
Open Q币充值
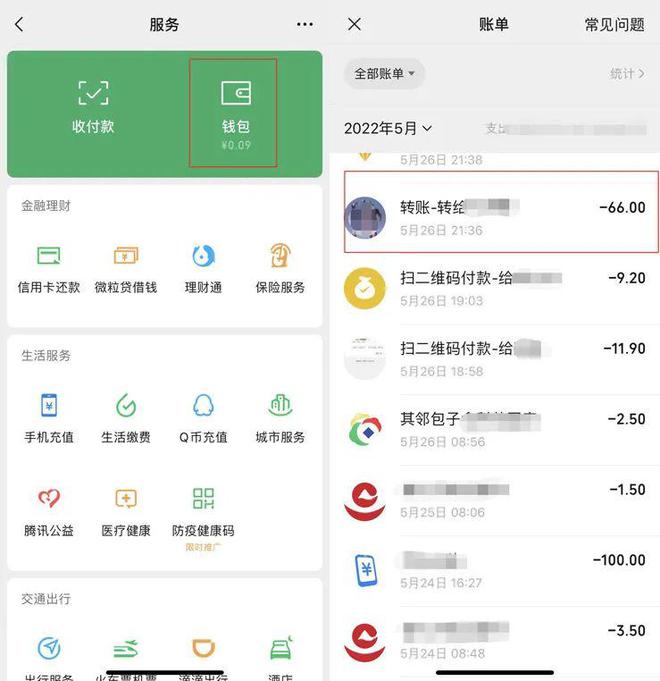click(x=203, y=417)
